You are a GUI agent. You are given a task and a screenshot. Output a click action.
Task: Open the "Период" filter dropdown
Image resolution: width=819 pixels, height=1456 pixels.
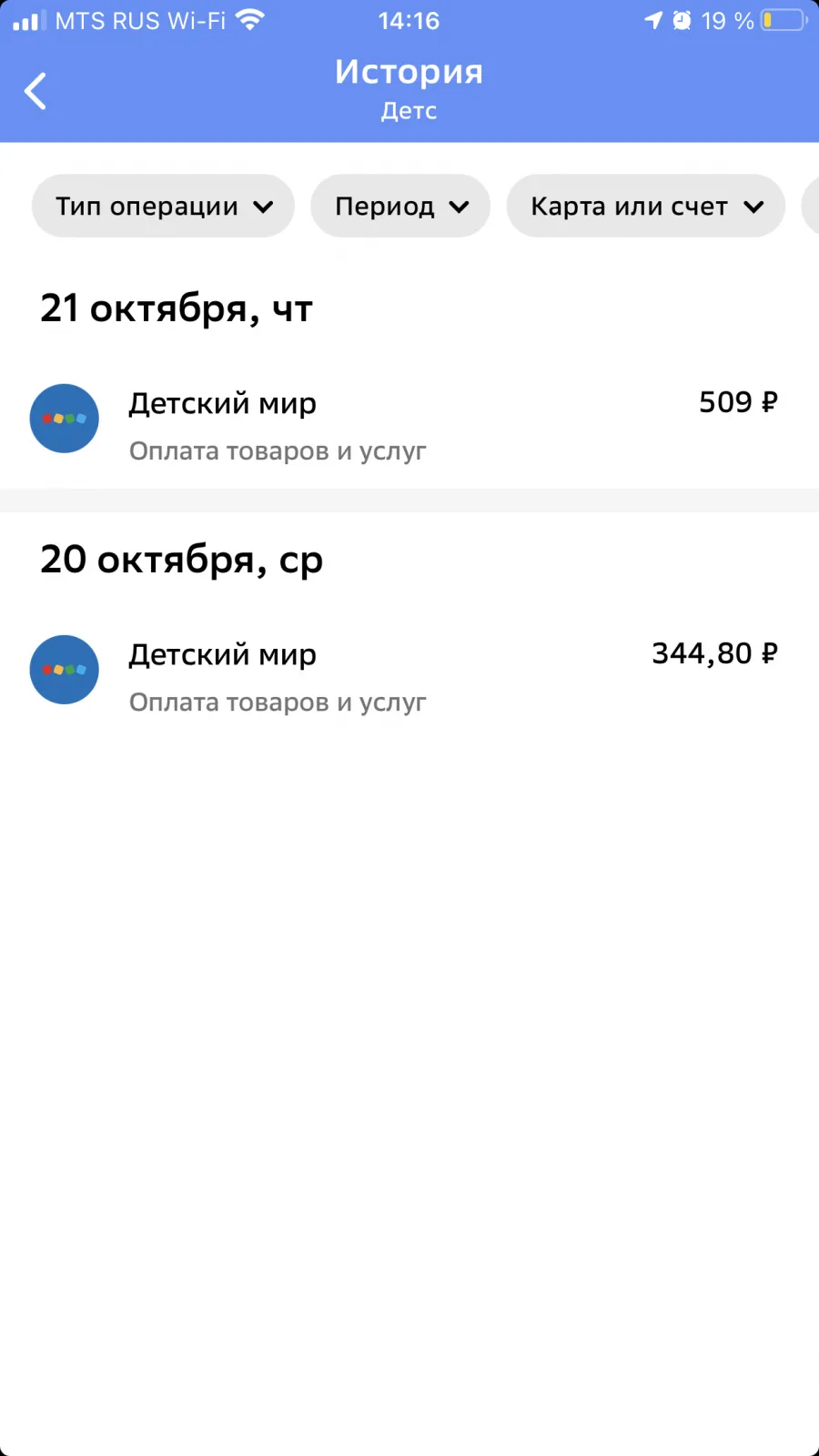pos(400,207)
